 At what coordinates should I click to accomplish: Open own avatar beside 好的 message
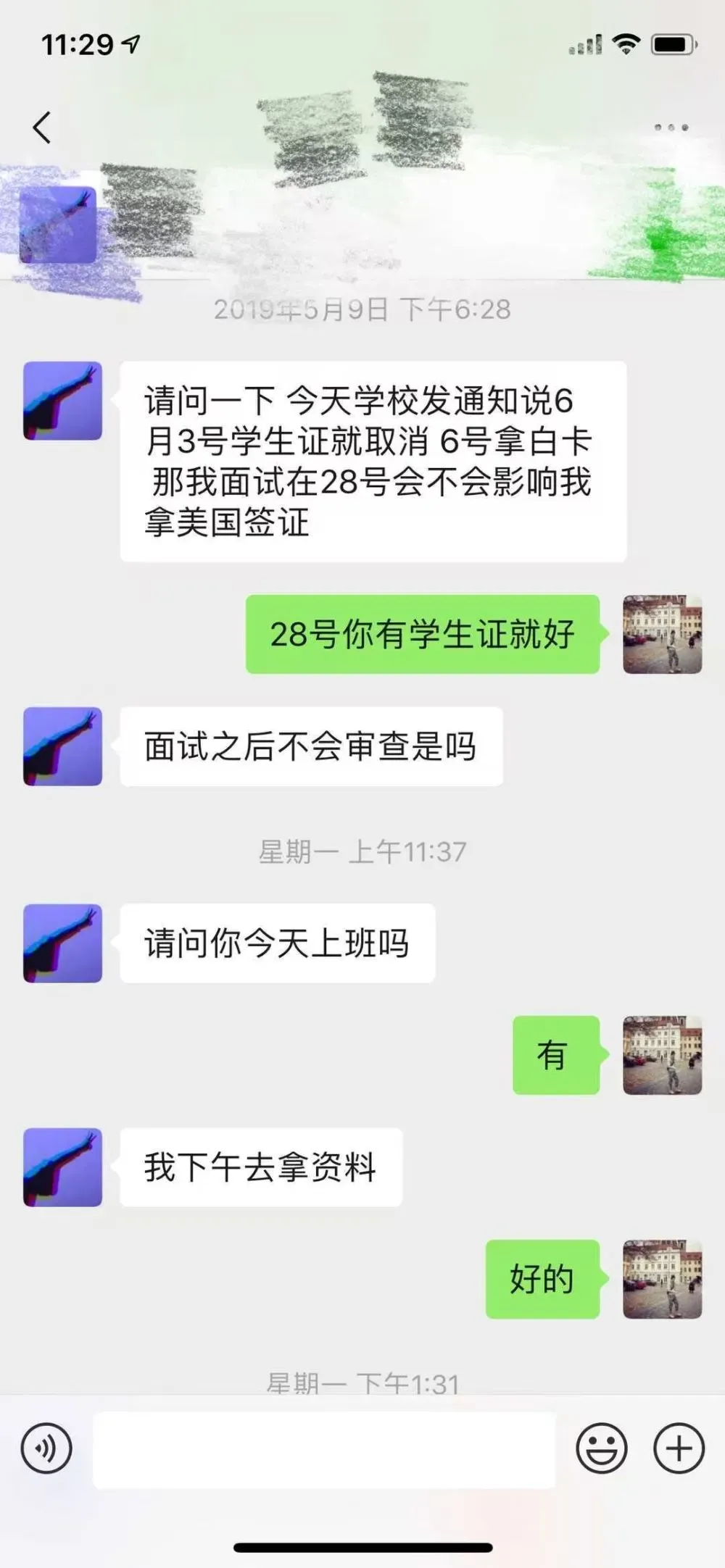tap(663, 1279)
